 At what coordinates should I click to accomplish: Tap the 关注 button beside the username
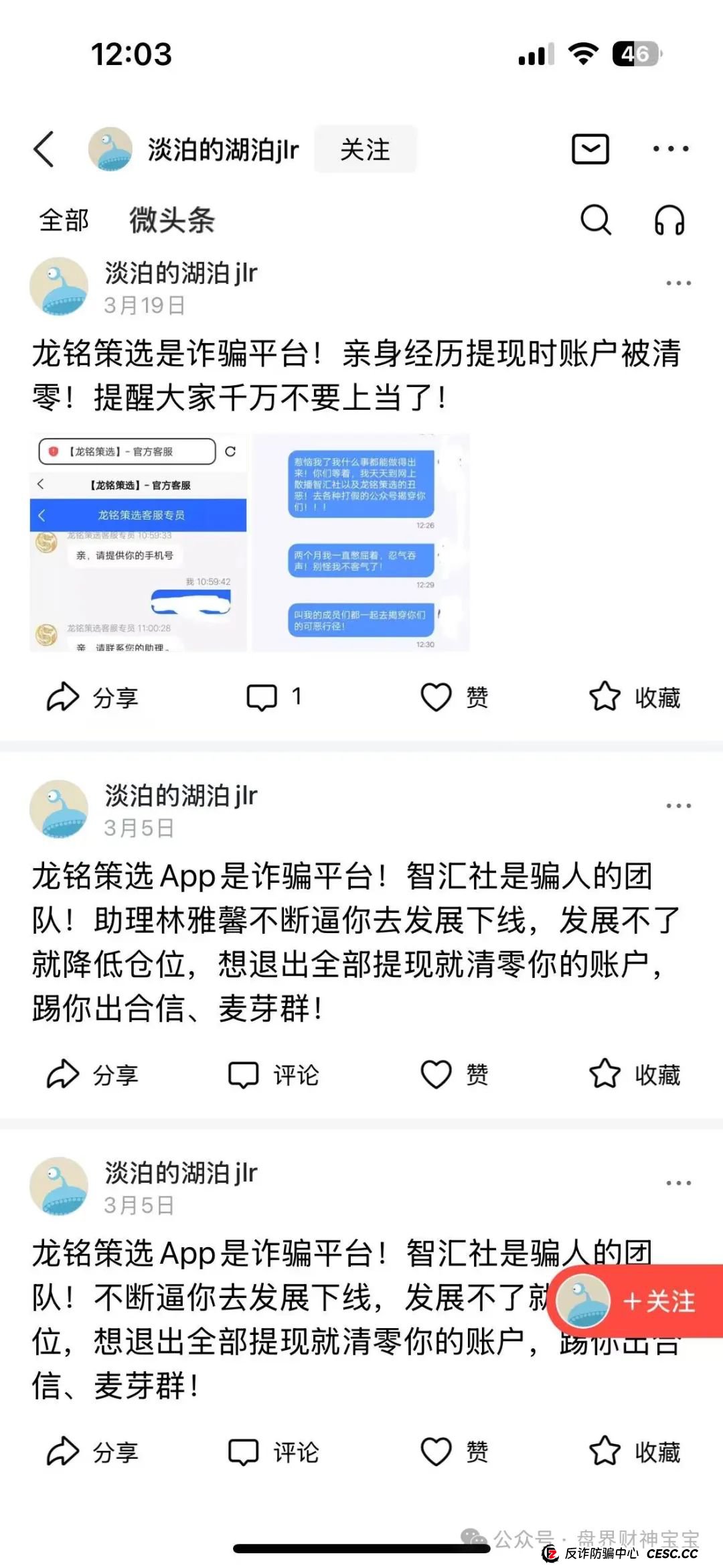point(365,149)
